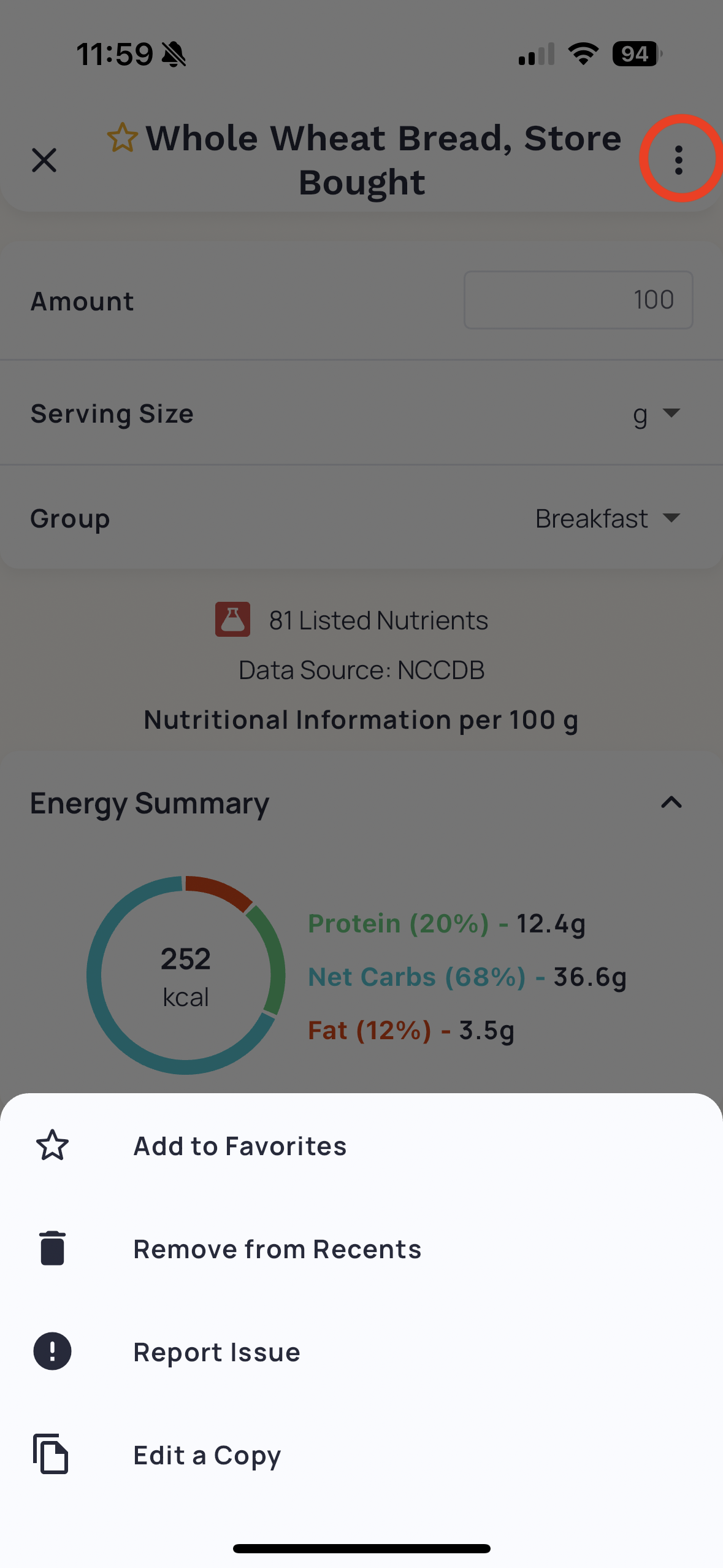Tap Edit a Copy

[x=207, y=1454]
